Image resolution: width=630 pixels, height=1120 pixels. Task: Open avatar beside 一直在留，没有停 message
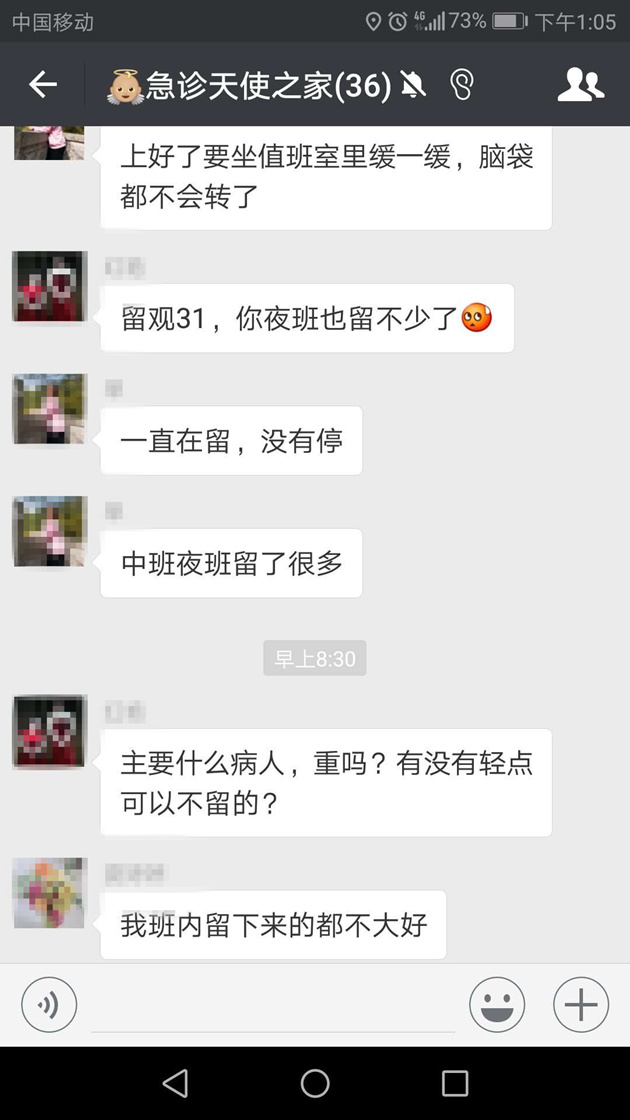(49, 409)
